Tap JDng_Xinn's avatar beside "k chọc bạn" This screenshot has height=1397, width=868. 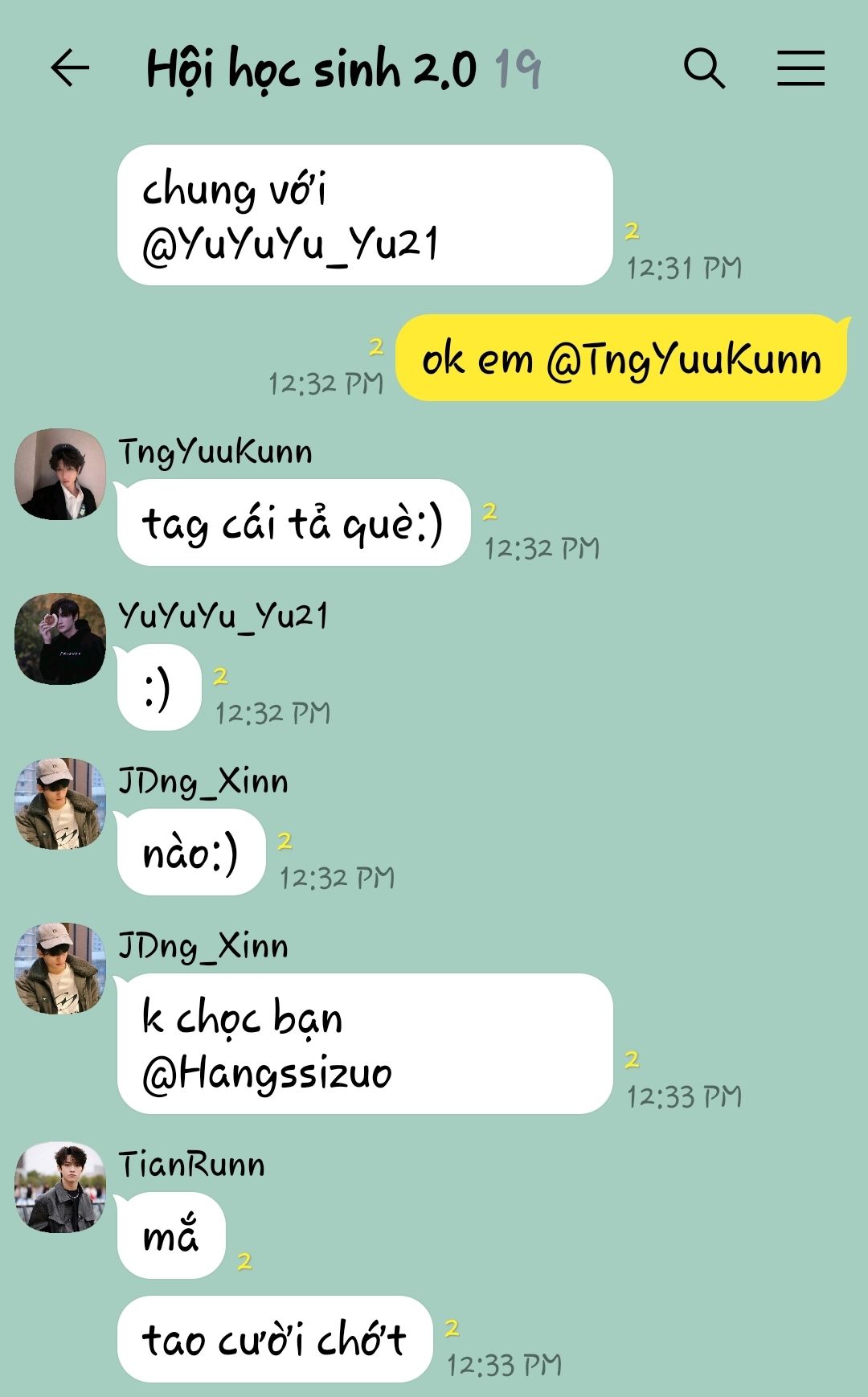click(60, 969)
